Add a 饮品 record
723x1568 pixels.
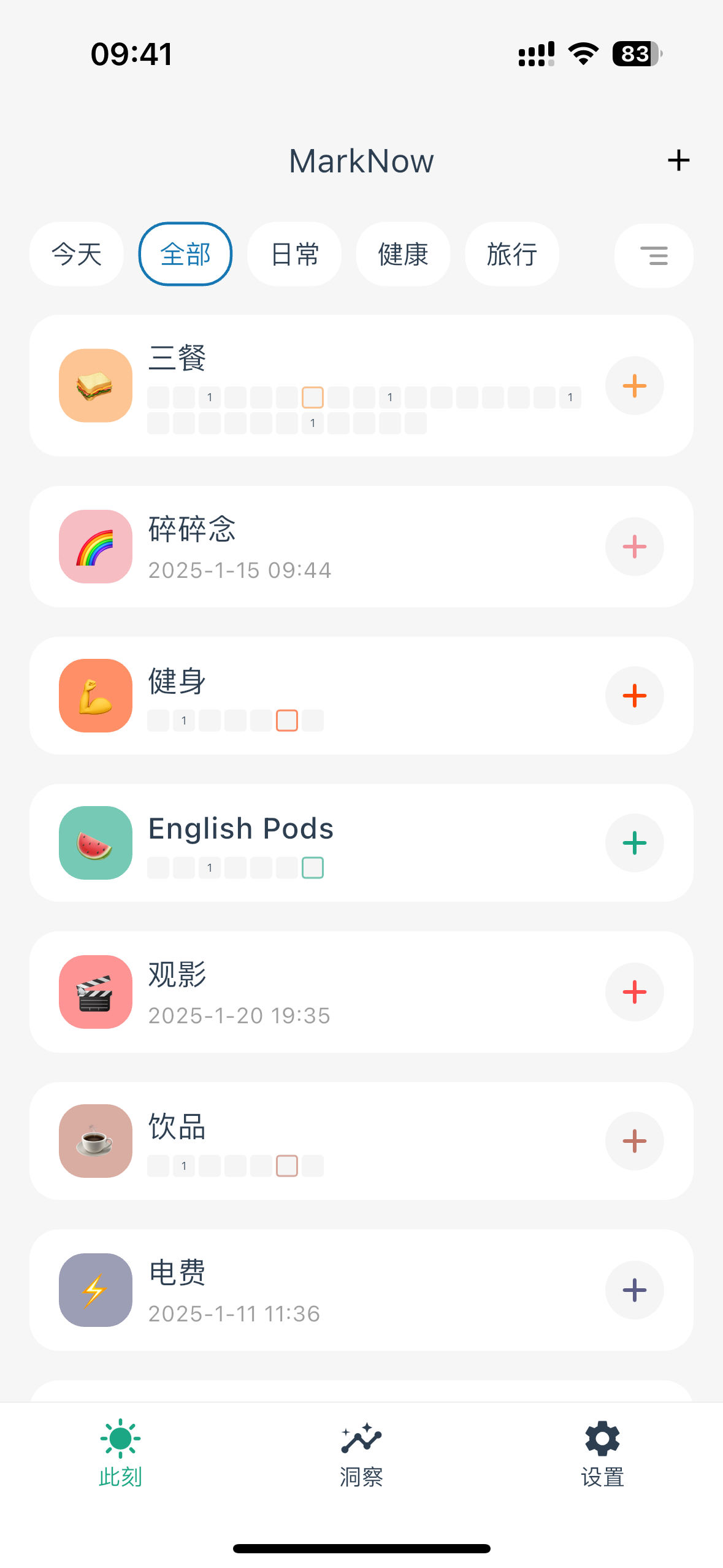pos(635,1141)
